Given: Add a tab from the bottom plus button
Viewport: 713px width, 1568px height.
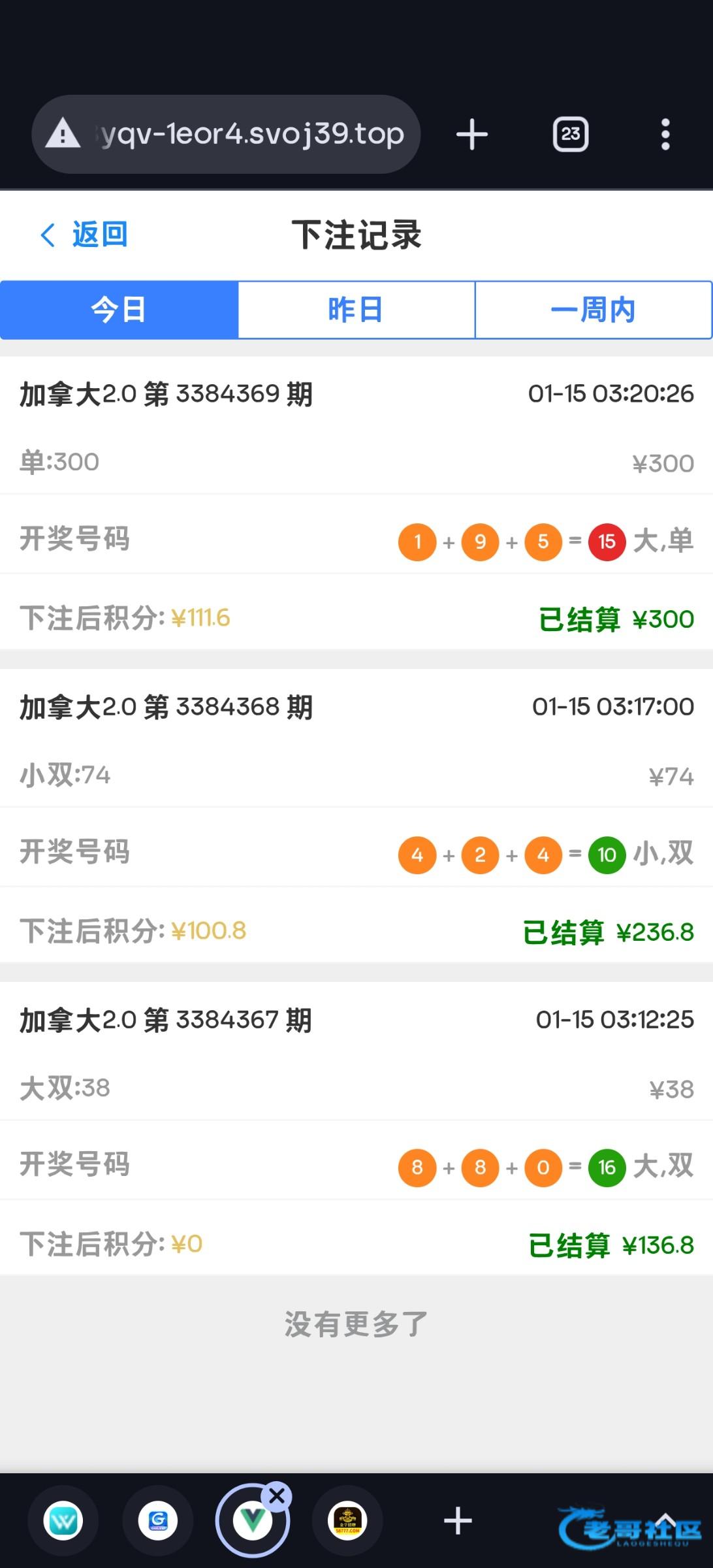Looking at the screenshot, I should (x=458, y=1521).
